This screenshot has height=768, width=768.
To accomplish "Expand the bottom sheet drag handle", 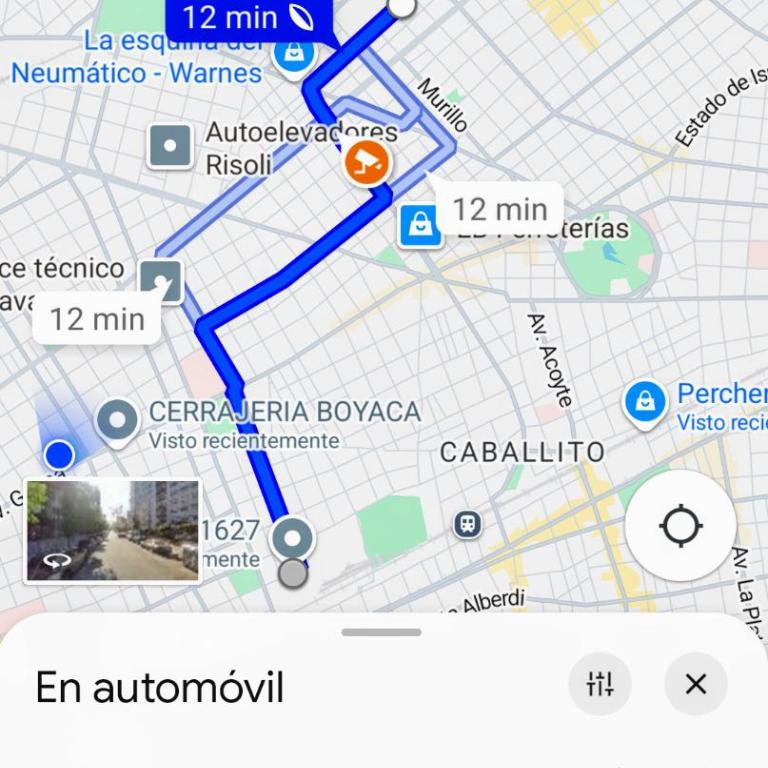I will 381,632.
